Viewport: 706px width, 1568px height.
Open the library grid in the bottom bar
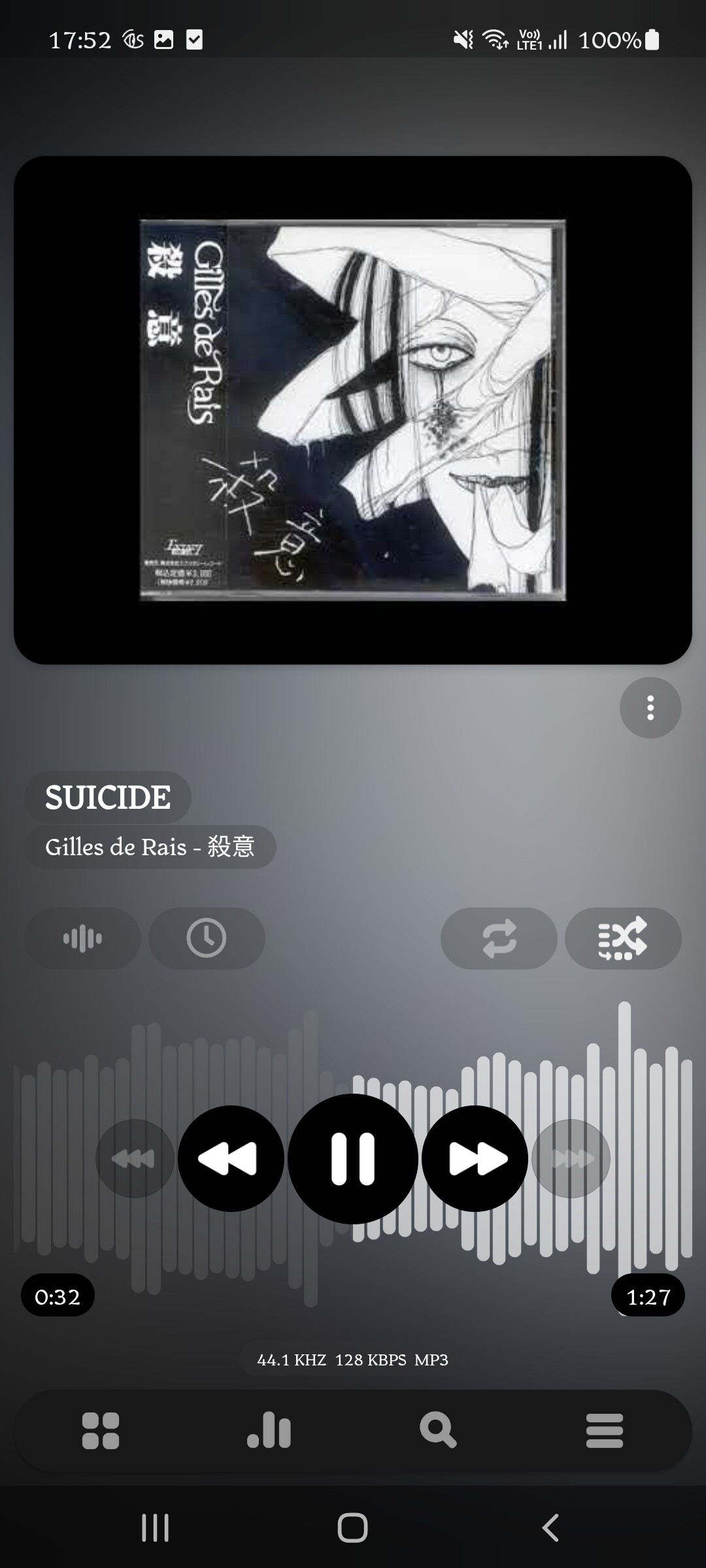101,1431
